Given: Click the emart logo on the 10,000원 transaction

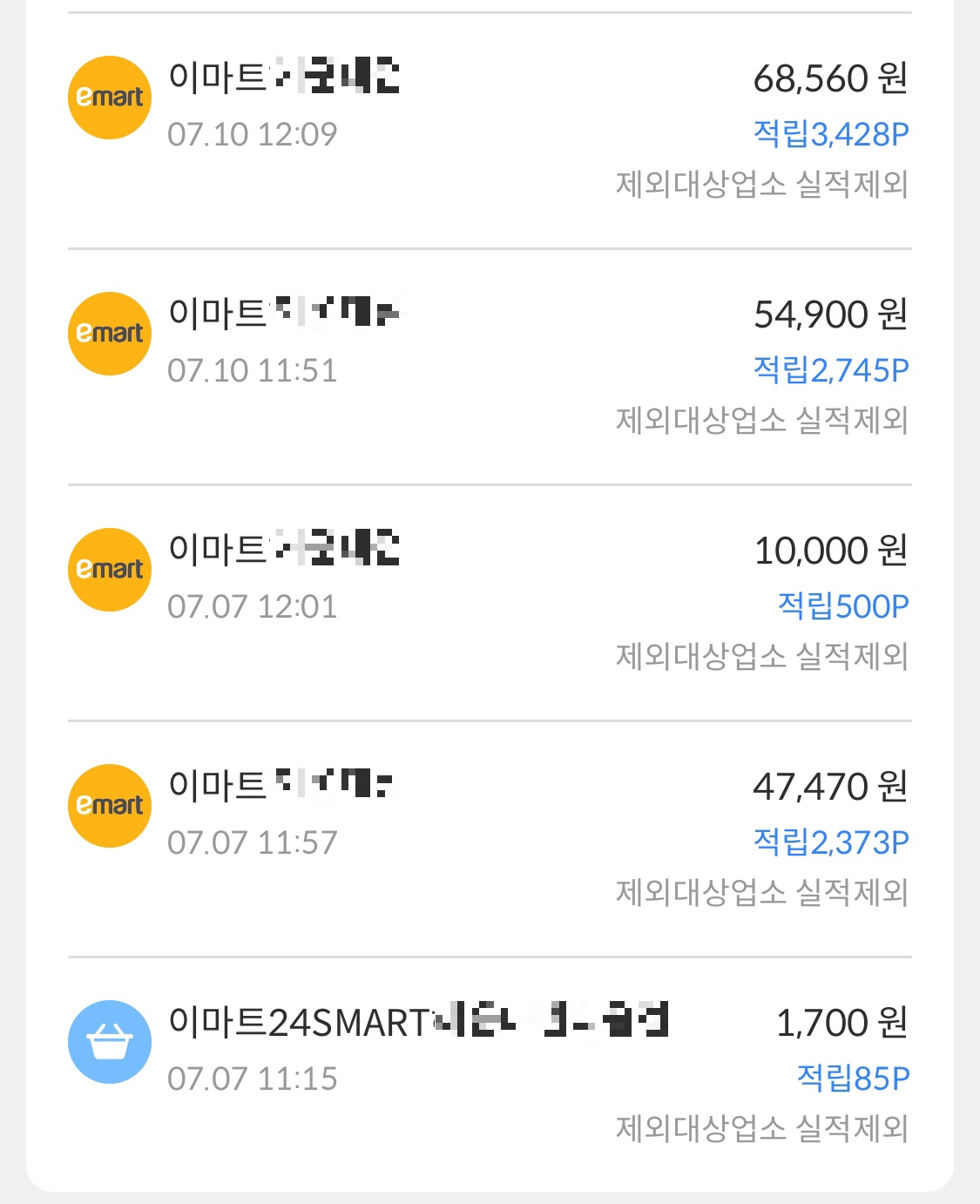Looking at the screenshot, I should click(109, 570).
